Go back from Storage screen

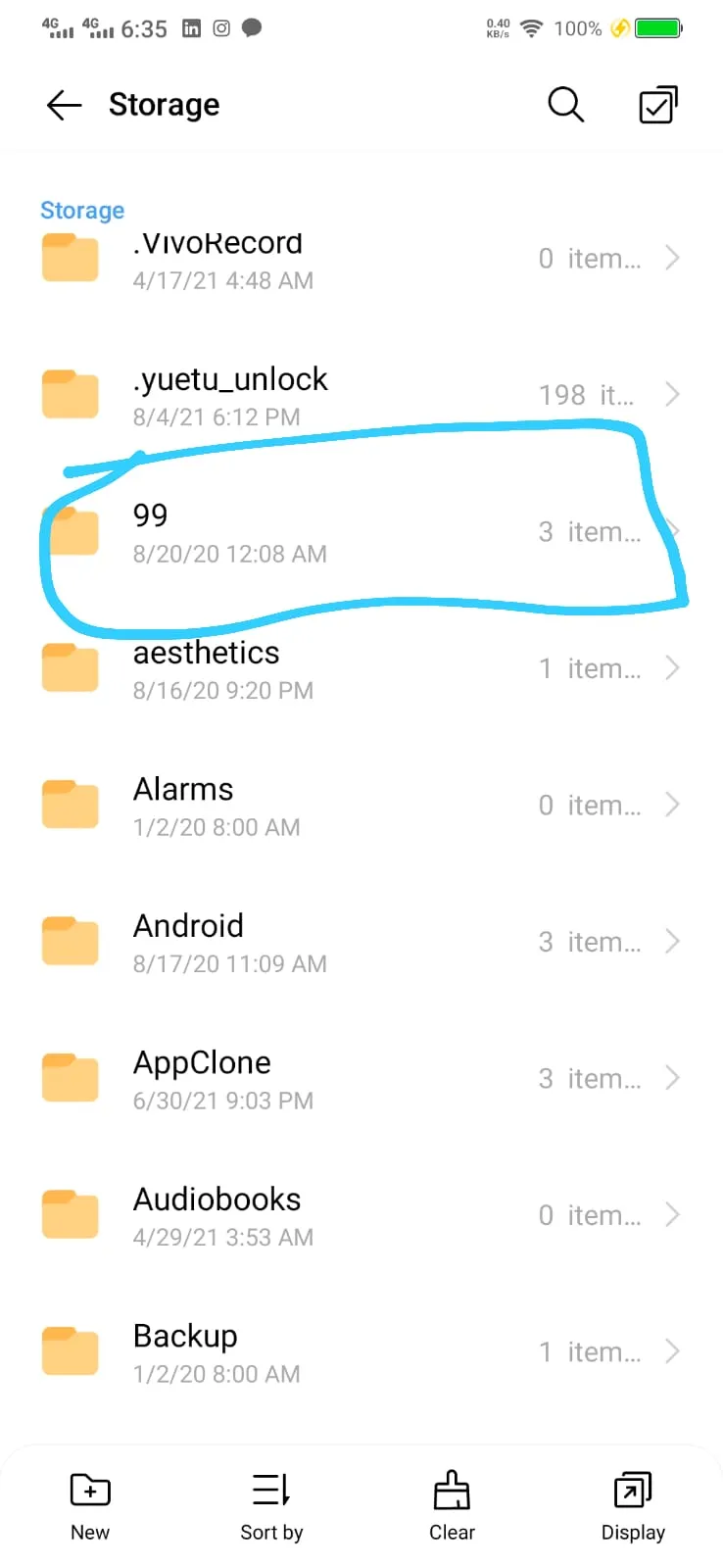[x=64, y=105]
